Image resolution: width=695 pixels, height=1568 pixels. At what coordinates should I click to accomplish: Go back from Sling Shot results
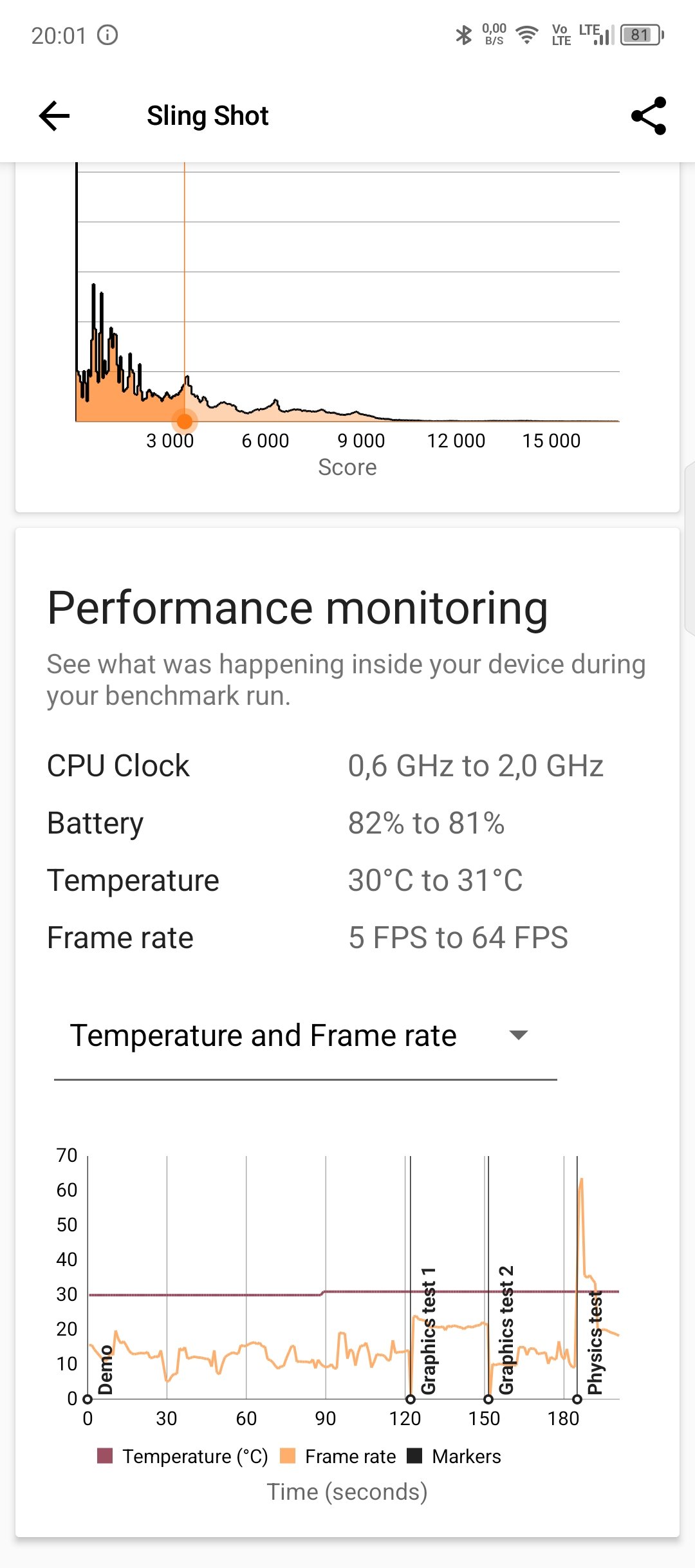click(54, 116)
